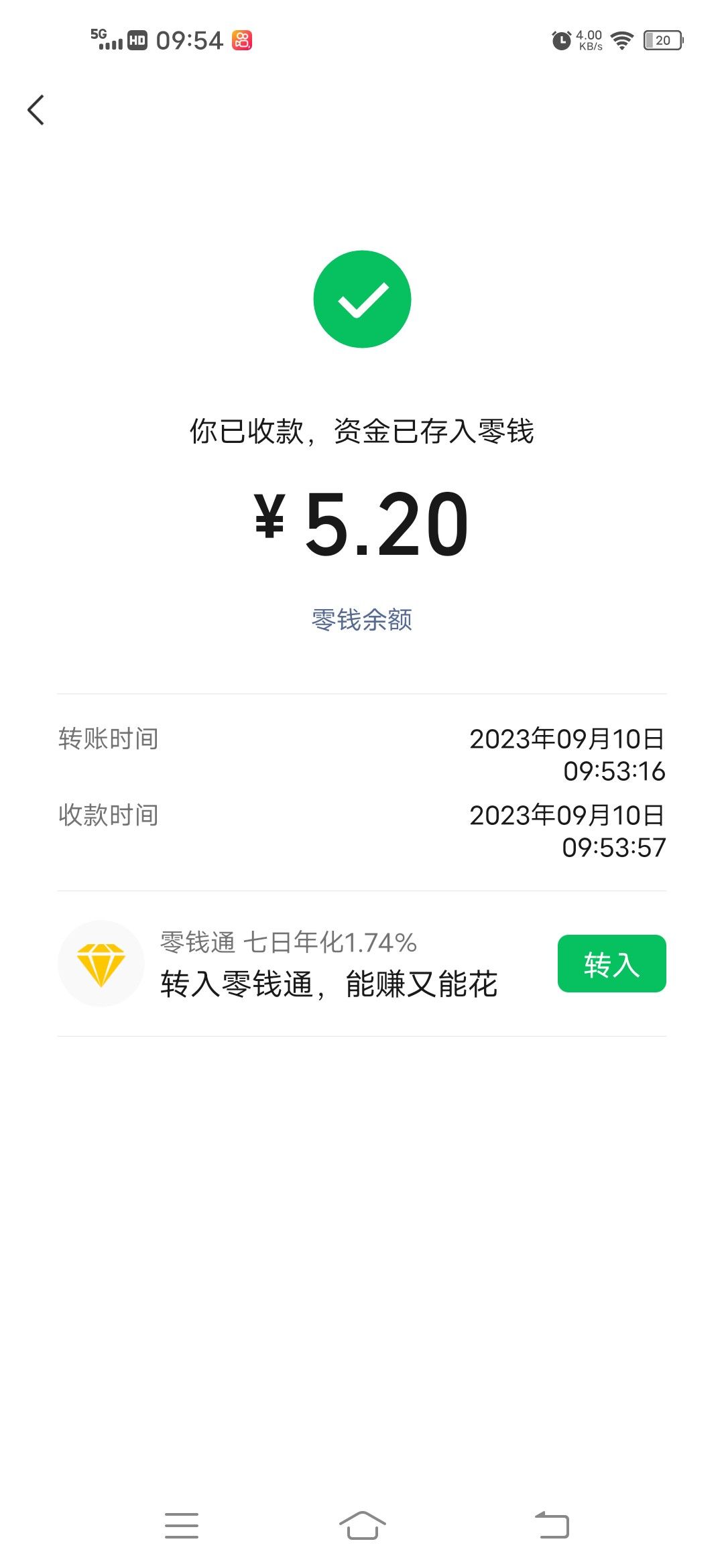Viewport: 724px width, 1568px height.
Task: Open the system recent apps menu
Action: pos(182,1526)
